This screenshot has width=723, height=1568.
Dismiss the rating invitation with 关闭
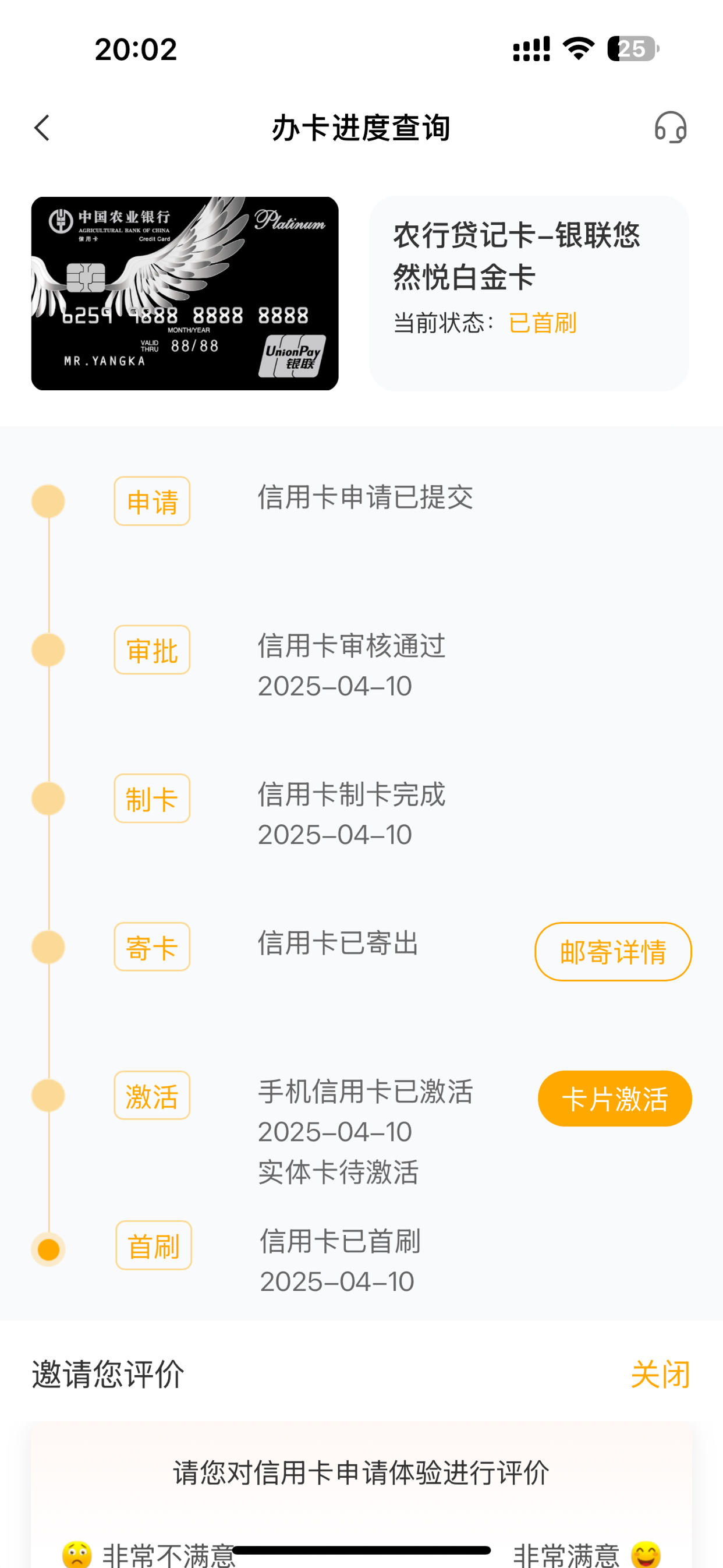click(660, 1375)
